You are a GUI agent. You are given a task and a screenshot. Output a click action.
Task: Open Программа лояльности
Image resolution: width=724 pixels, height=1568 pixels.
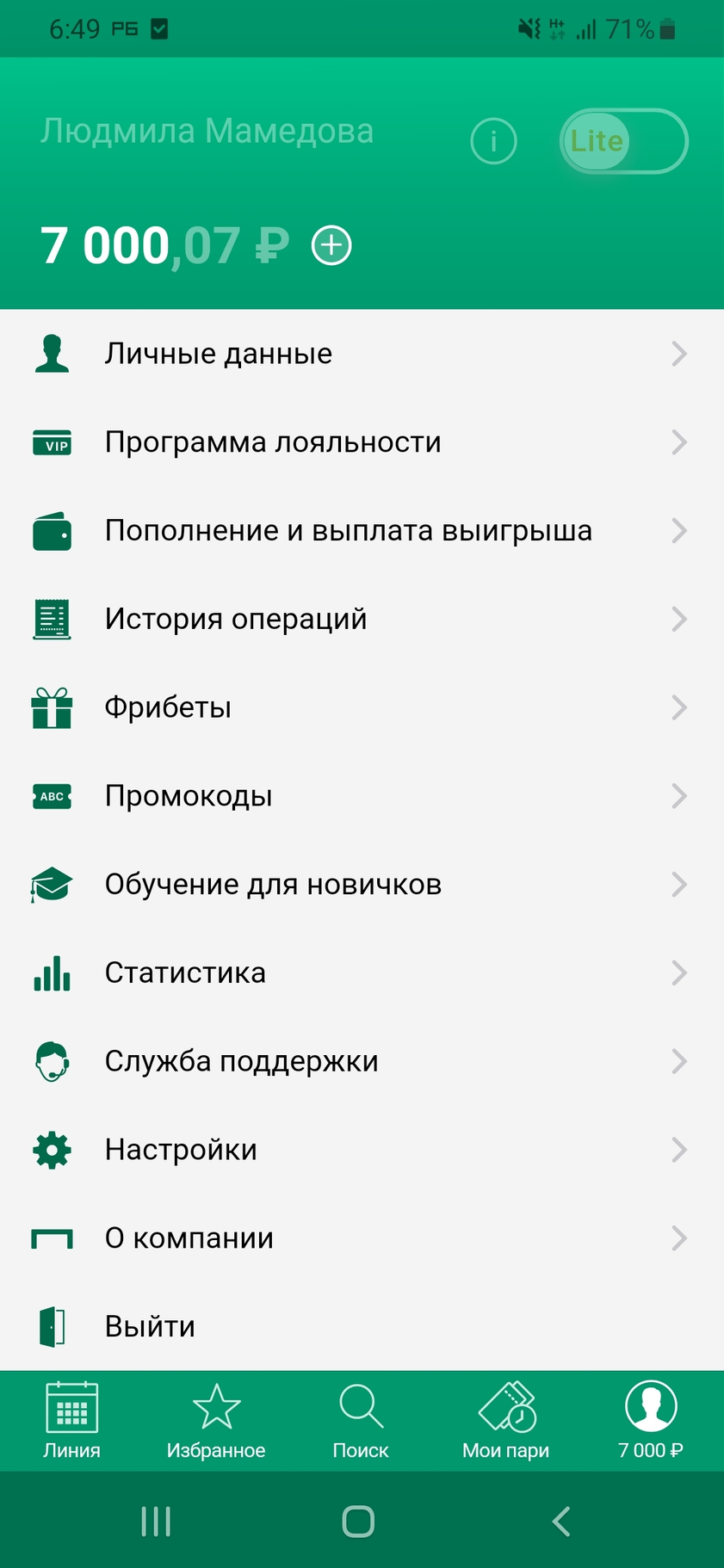(x=362, y=442)
